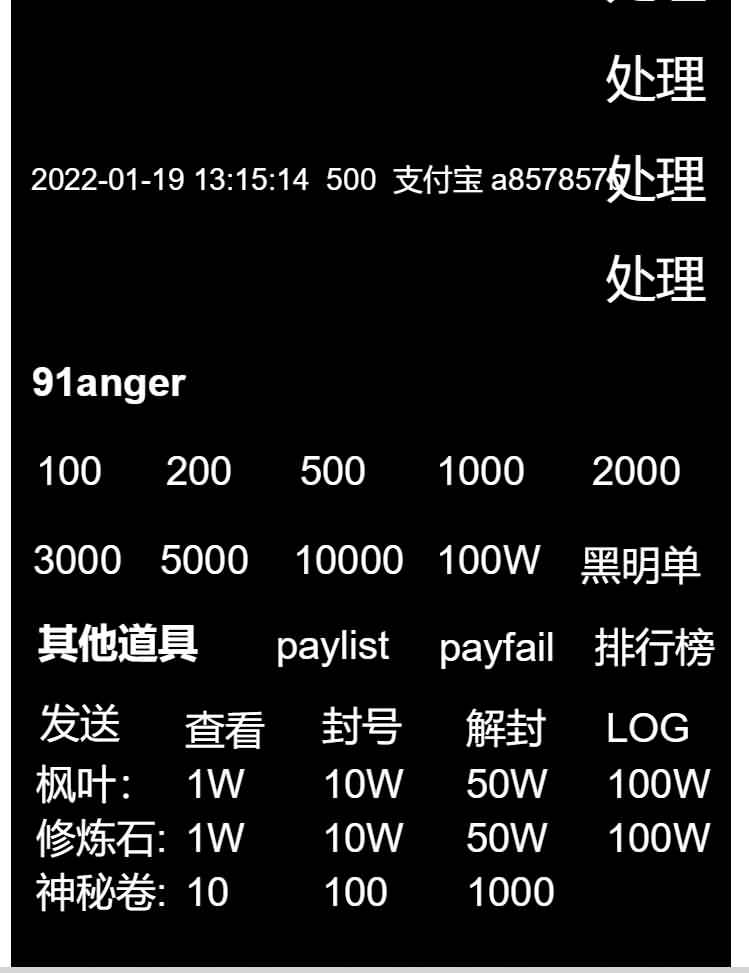The height and width of the screenshot is (973, 749).
Task: Pick the 2000 amount
Action: pos(635,471)
